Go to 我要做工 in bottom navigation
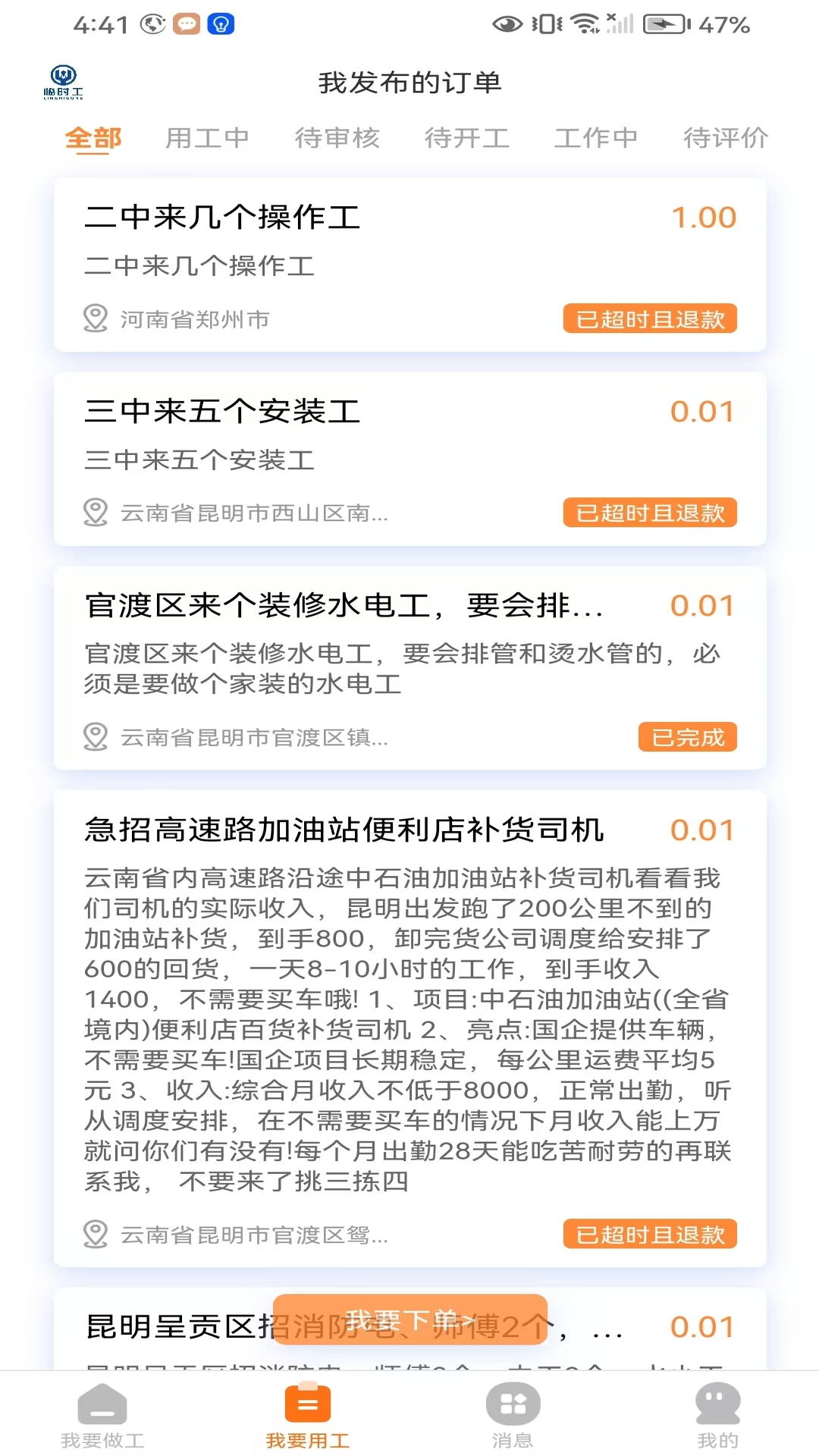 [102, 1415]
